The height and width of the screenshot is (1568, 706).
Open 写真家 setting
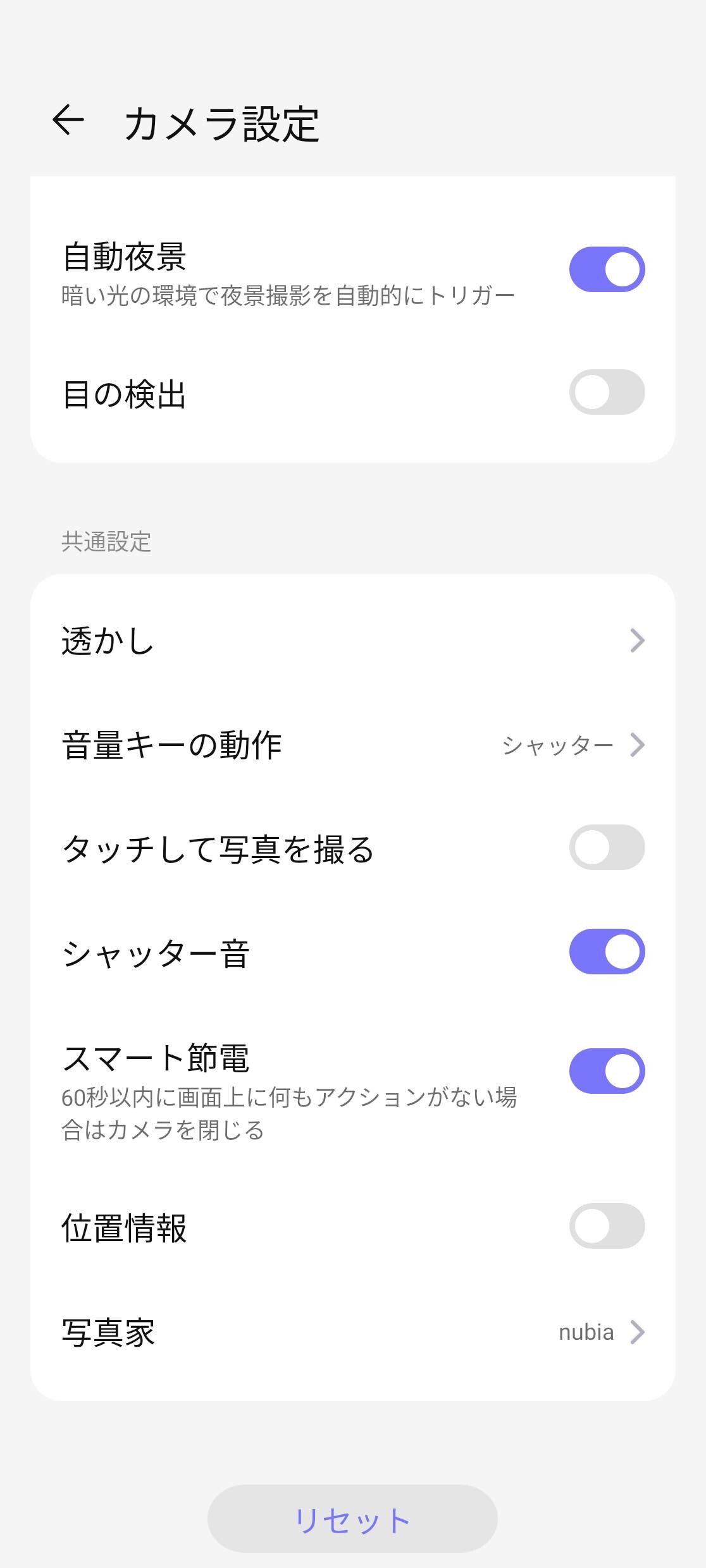click(x=352, y=1332)
